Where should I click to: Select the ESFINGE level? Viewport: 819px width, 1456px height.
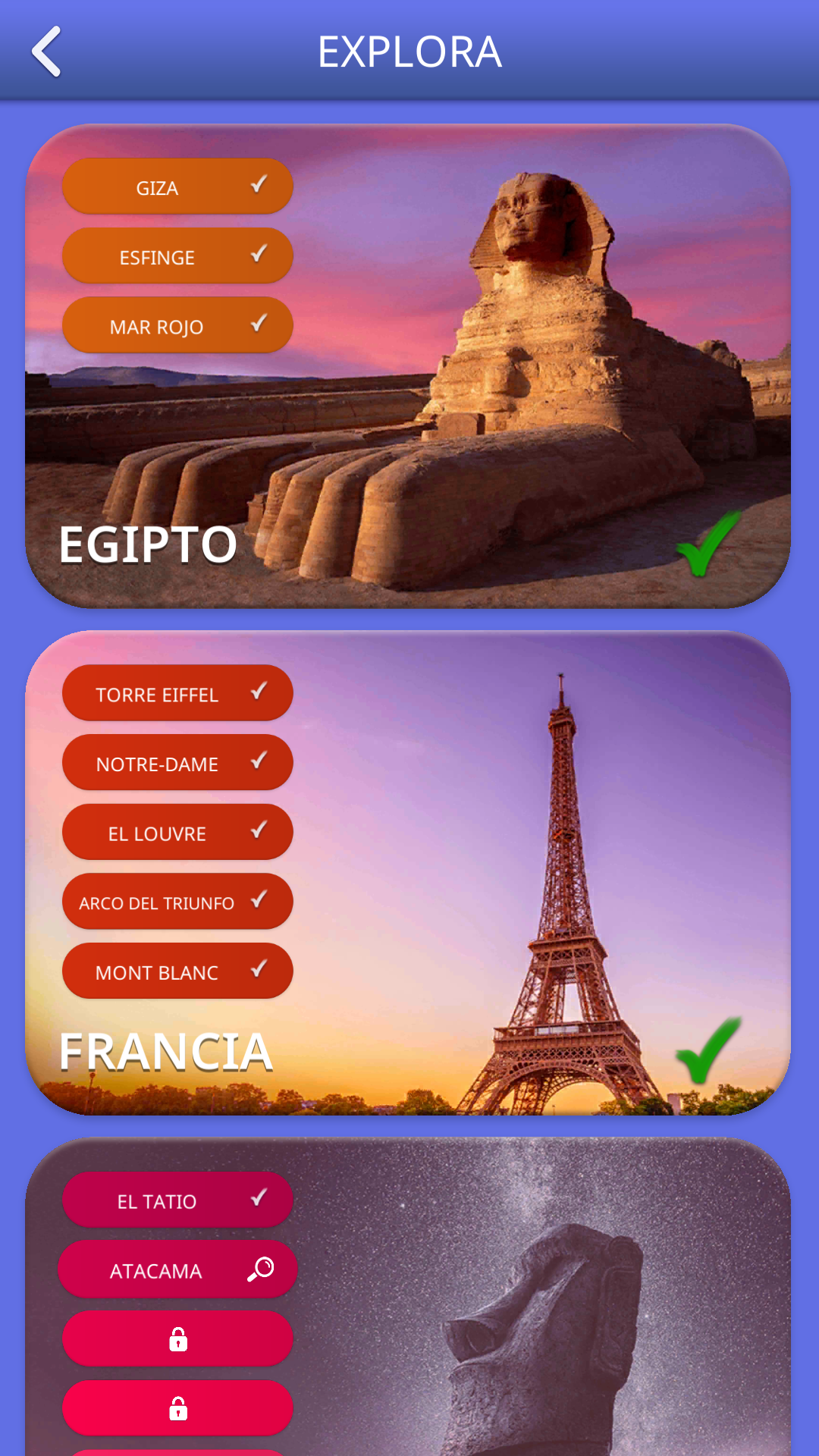click(177, 256)
